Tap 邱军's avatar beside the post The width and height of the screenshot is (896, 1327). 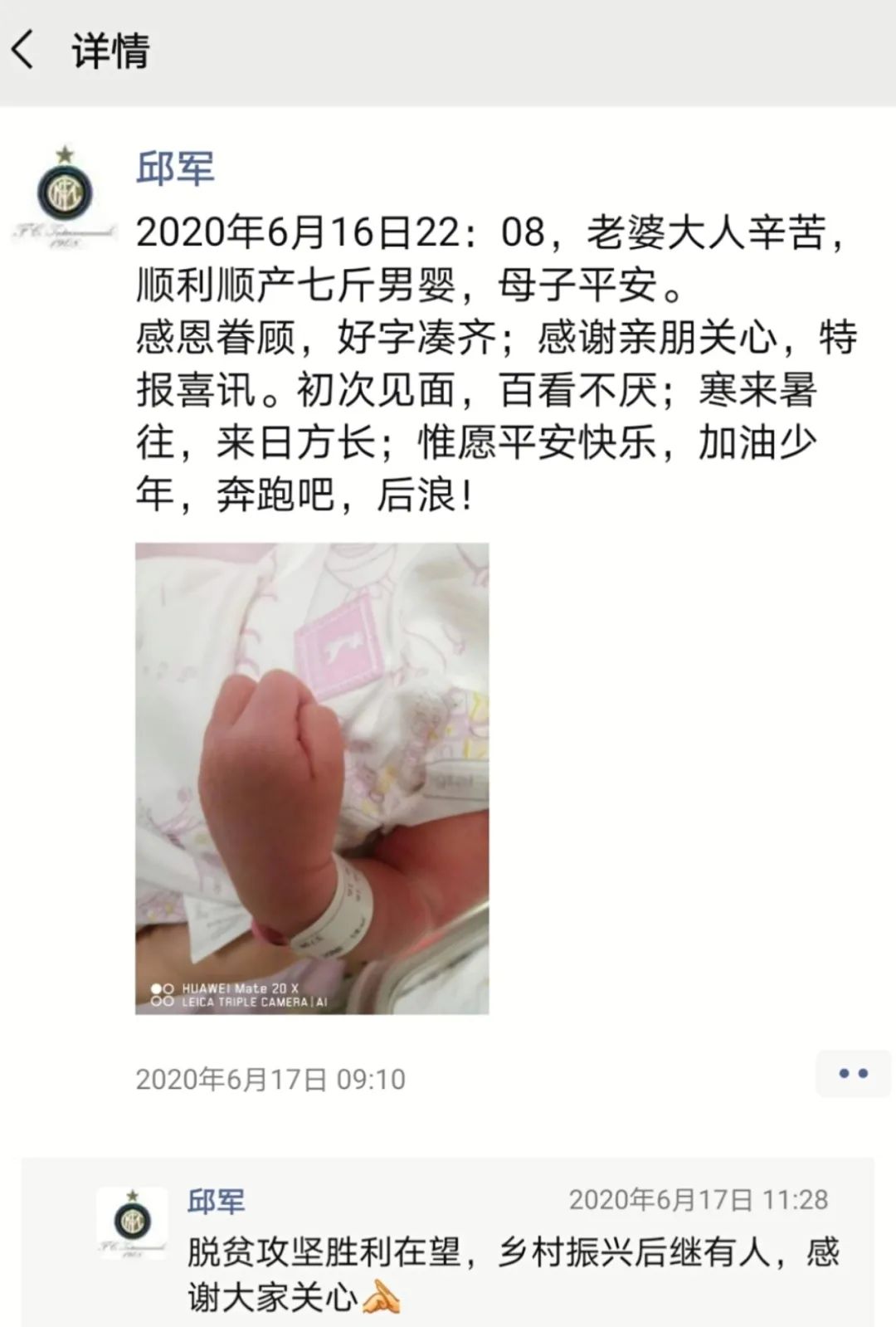65,195
